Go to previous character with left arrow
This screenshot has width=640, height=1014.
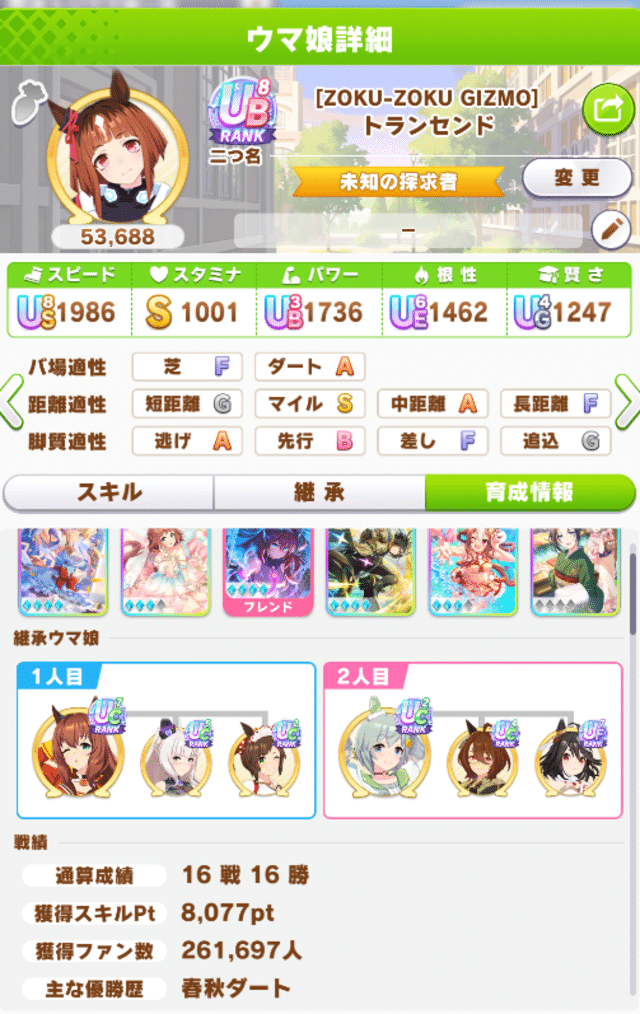(12, 402)
